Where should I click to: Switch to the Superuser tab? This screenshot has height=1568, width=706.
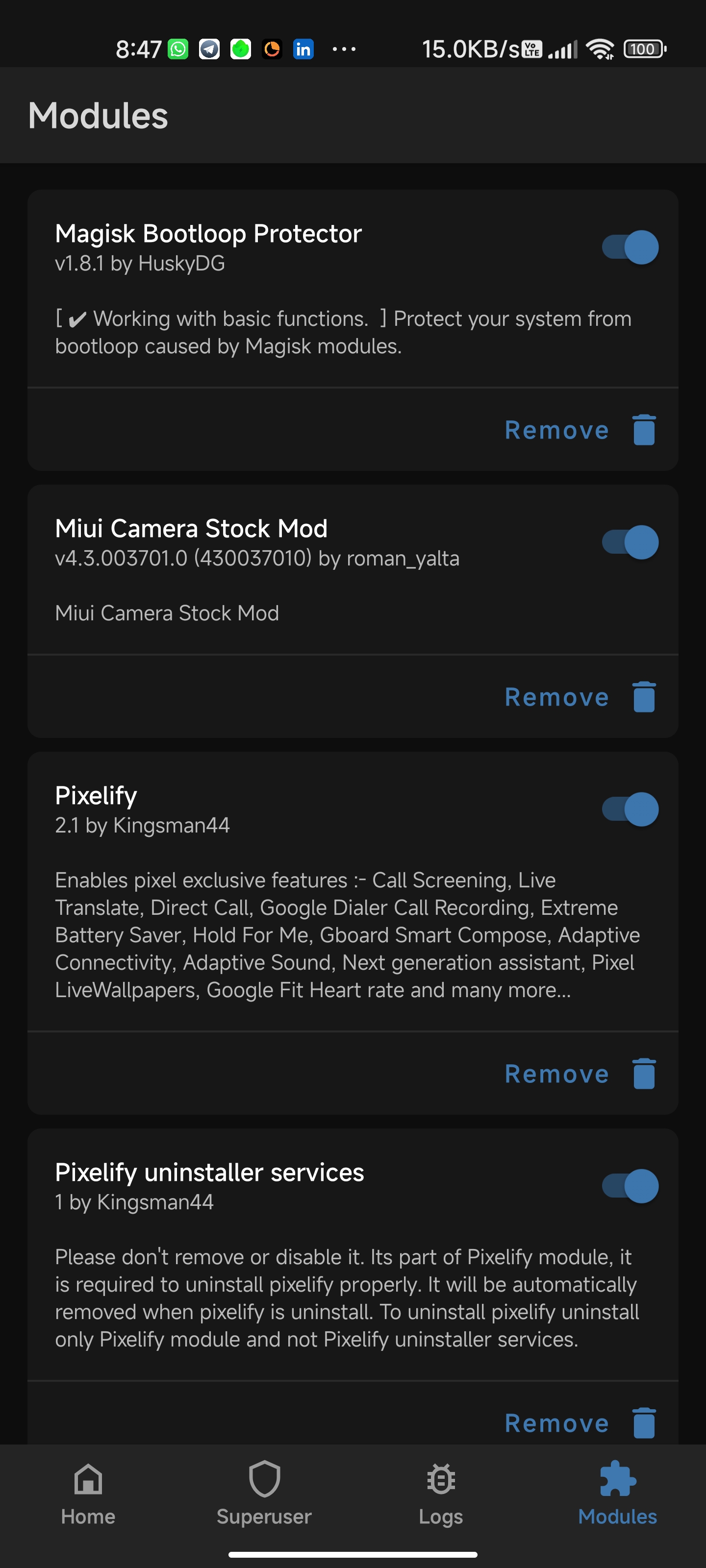264,1495
